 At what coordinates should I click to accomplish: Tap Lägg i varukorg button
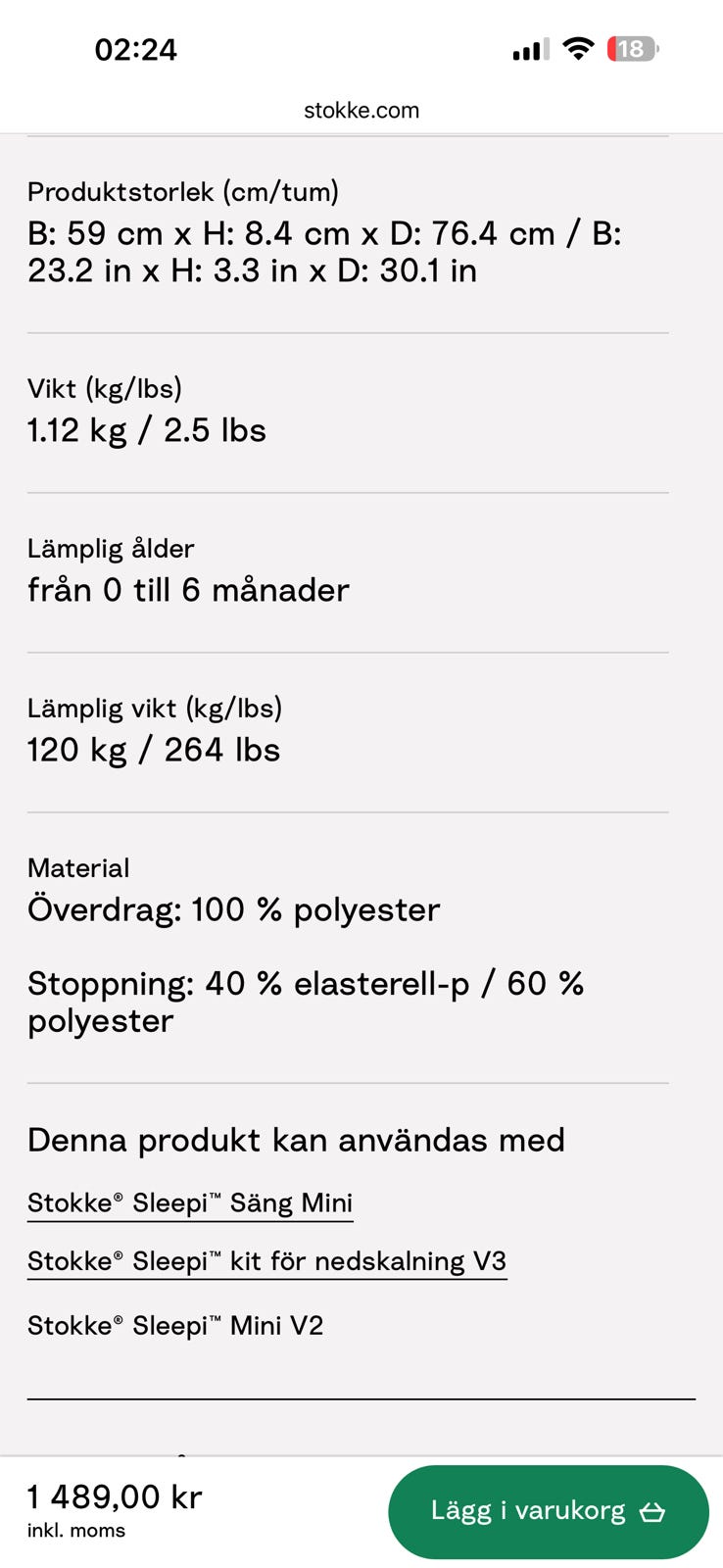pos(549,1511)
